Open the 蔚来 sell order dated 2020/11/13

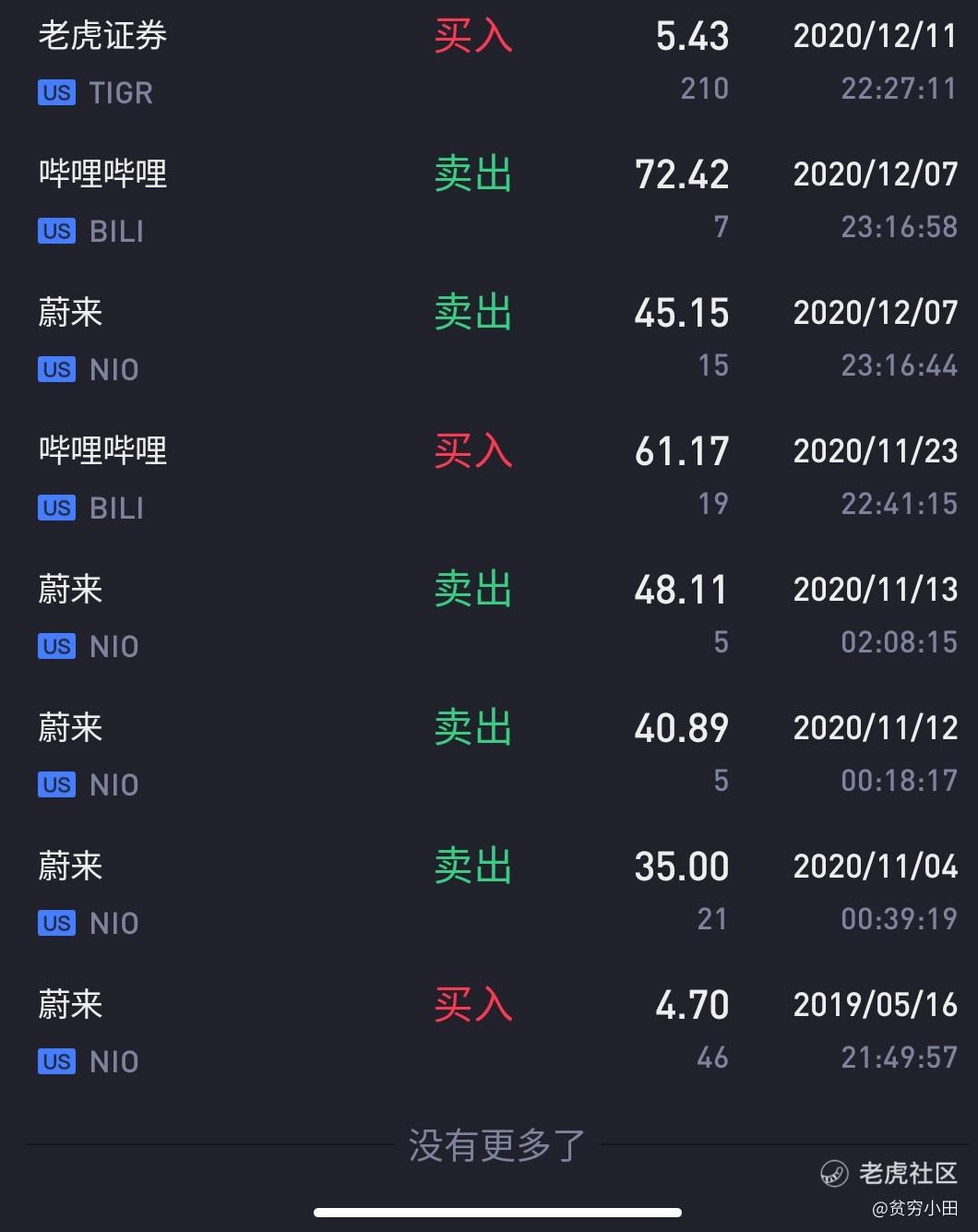tap(489, 616)
